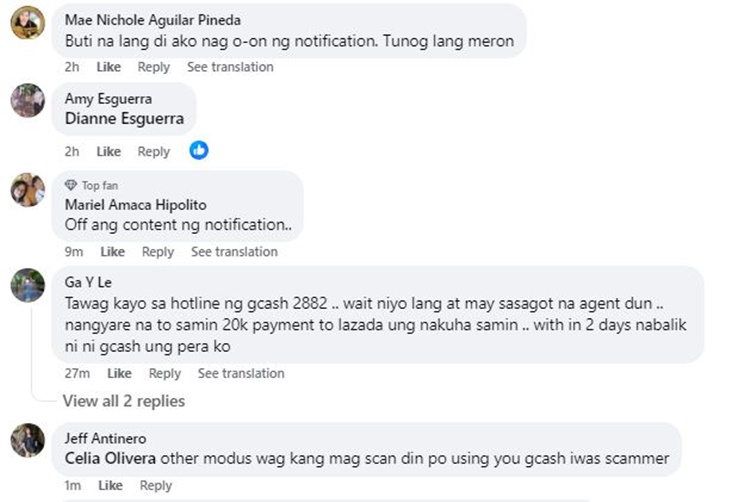
Task: Reply to Amy Esguerra's comment
Action: 154,152
